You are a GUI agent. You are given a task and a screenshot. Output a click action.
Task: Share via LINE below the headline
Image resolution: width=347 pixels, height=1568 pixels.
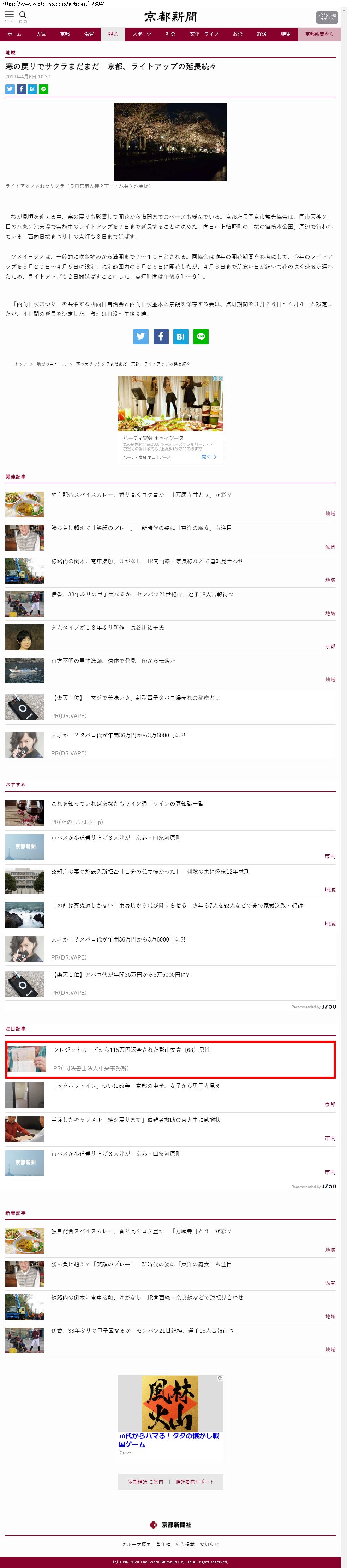(x=44, y=89)
